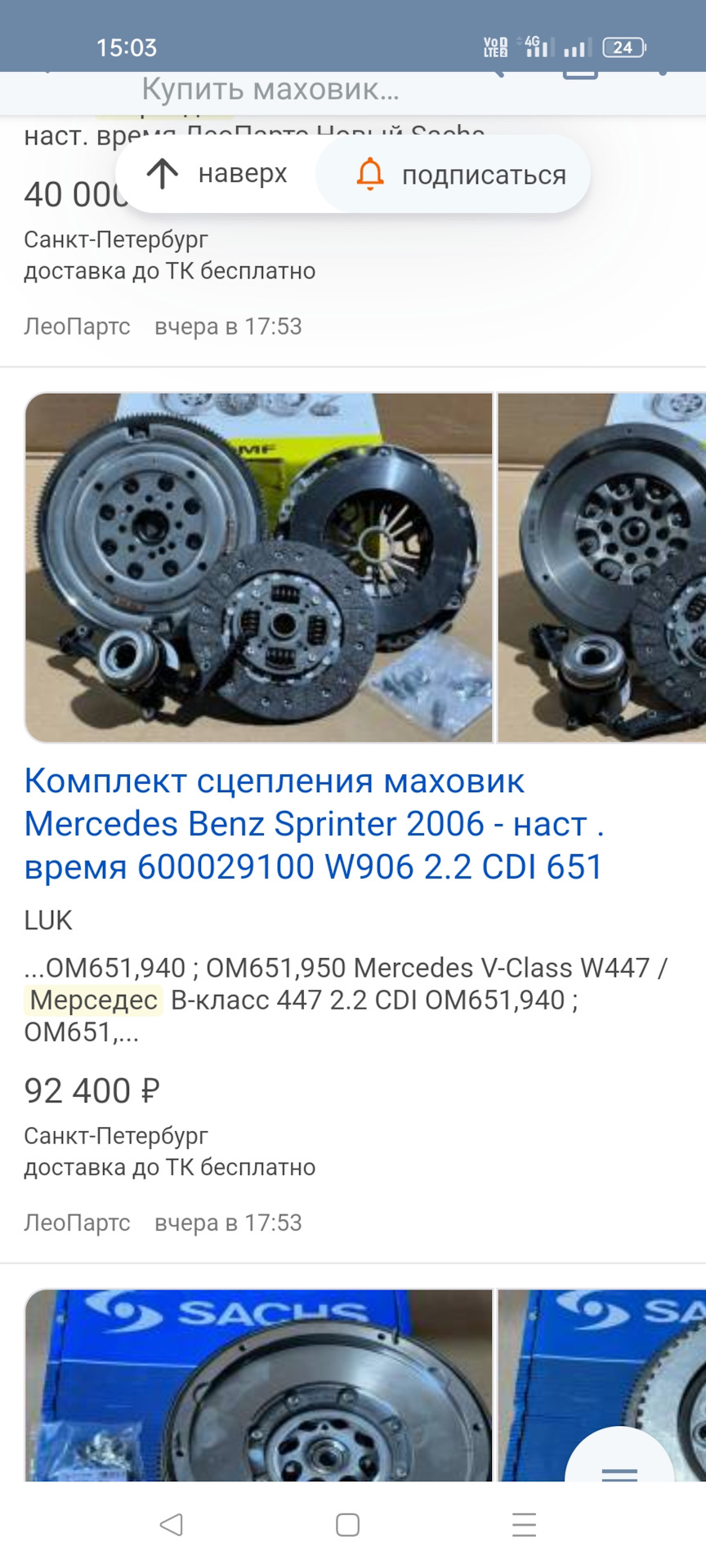View the LUK clutch kit first photo

(x=259, y=568)
